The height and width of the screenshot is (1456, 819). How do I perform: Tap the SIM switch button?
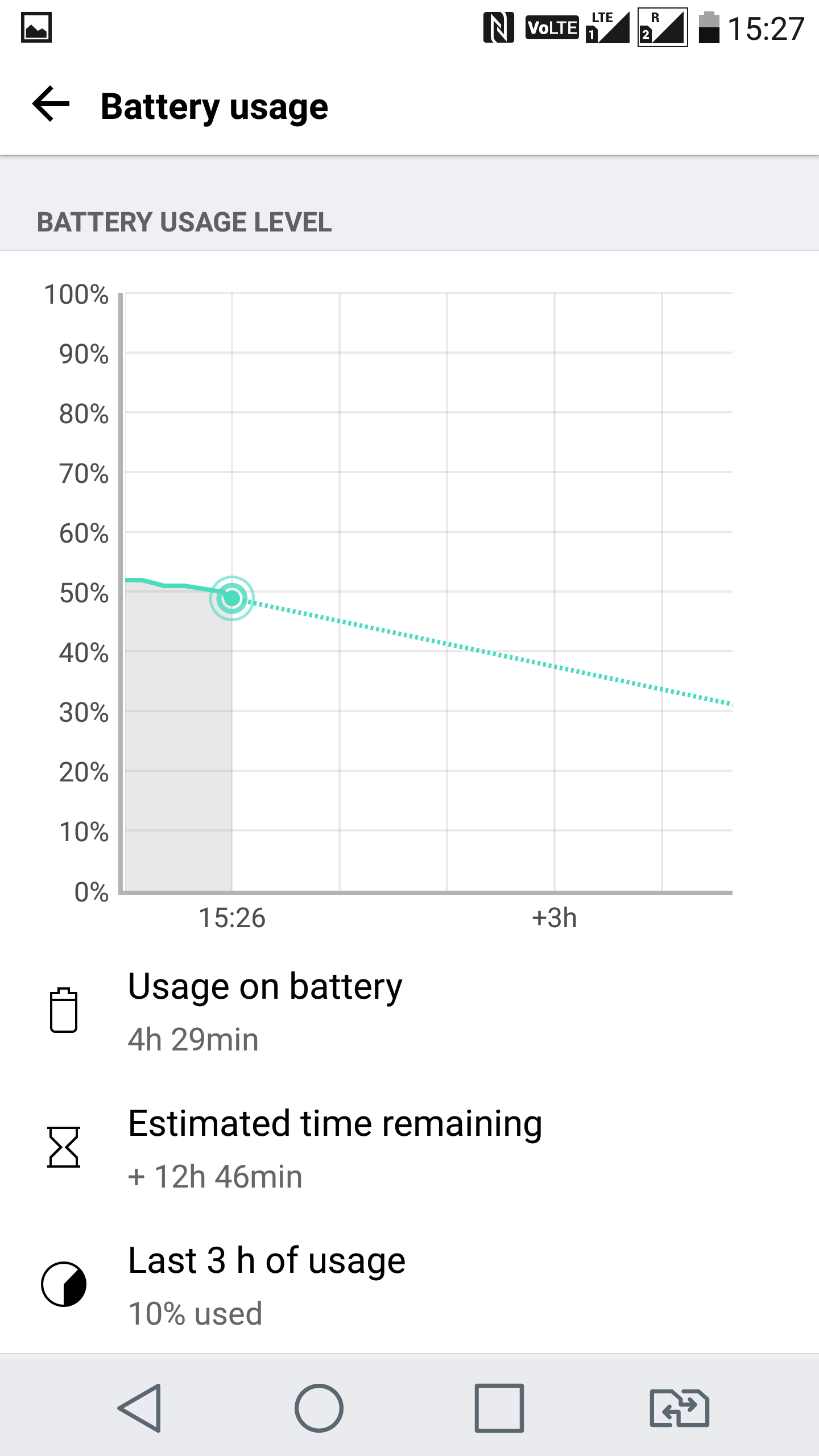tap(679, 1408)
